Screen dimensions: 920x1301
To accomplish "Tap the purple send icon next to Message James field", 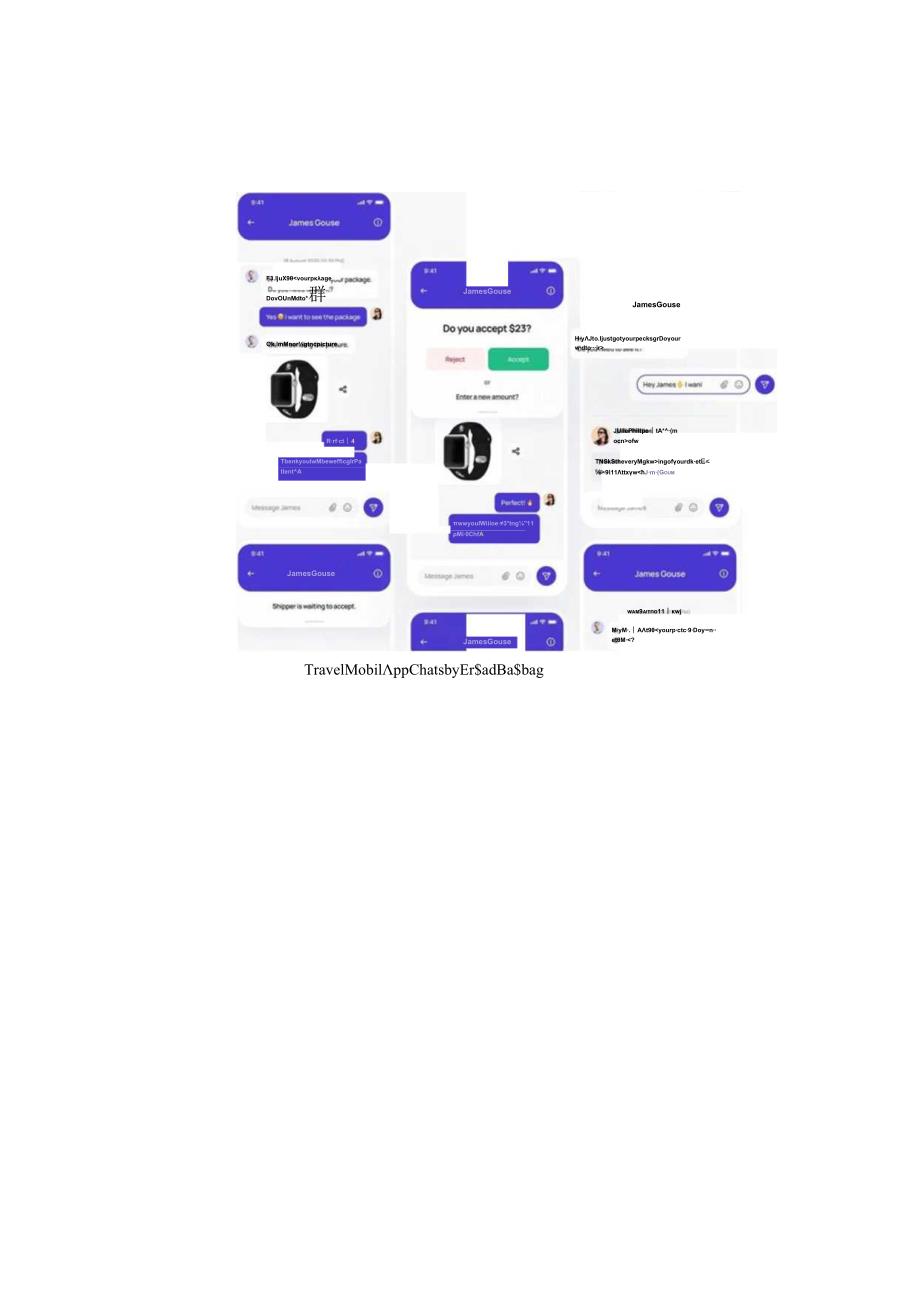I will click(x=372, y=507).
